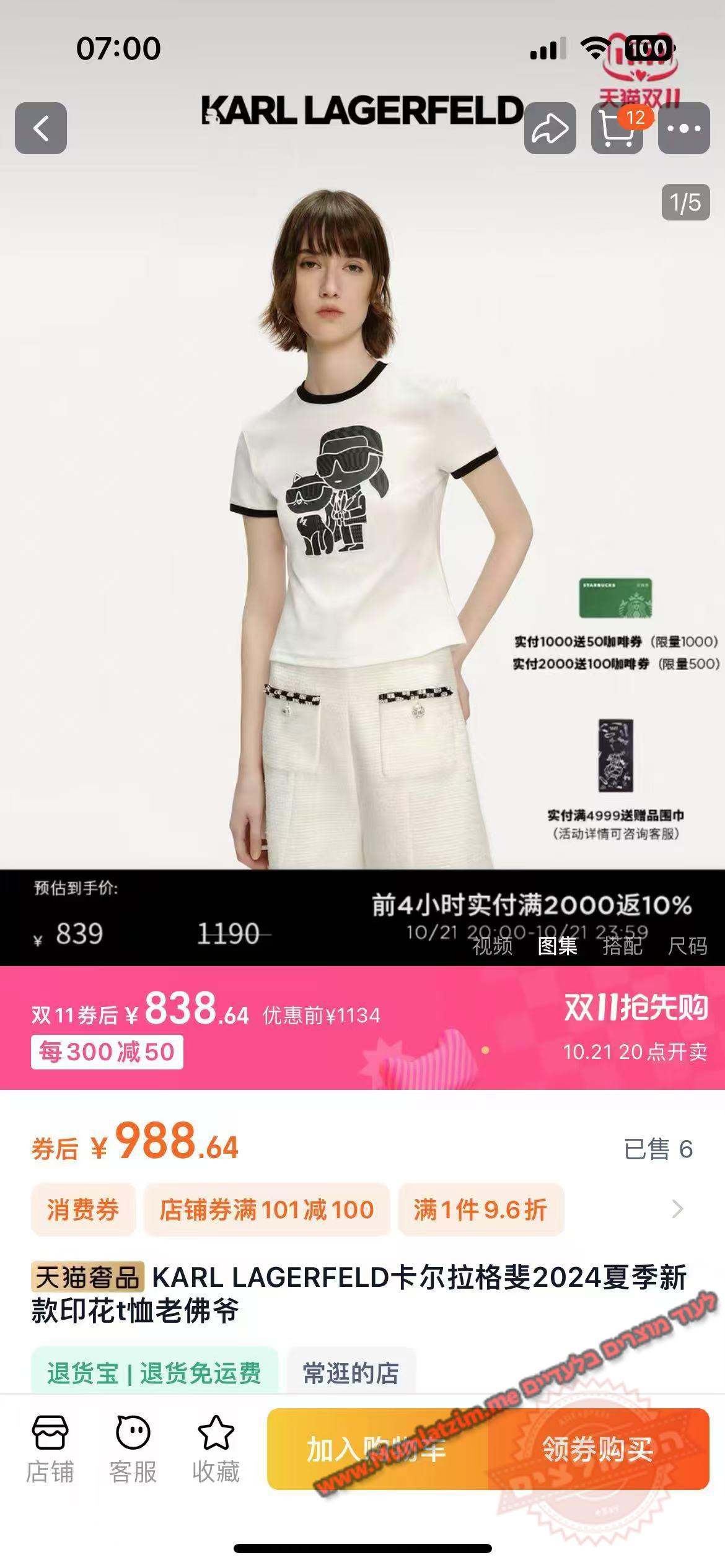This screenshot has height=1568, width=725.
Task: Go back using the back arrow
Action: 41,128
